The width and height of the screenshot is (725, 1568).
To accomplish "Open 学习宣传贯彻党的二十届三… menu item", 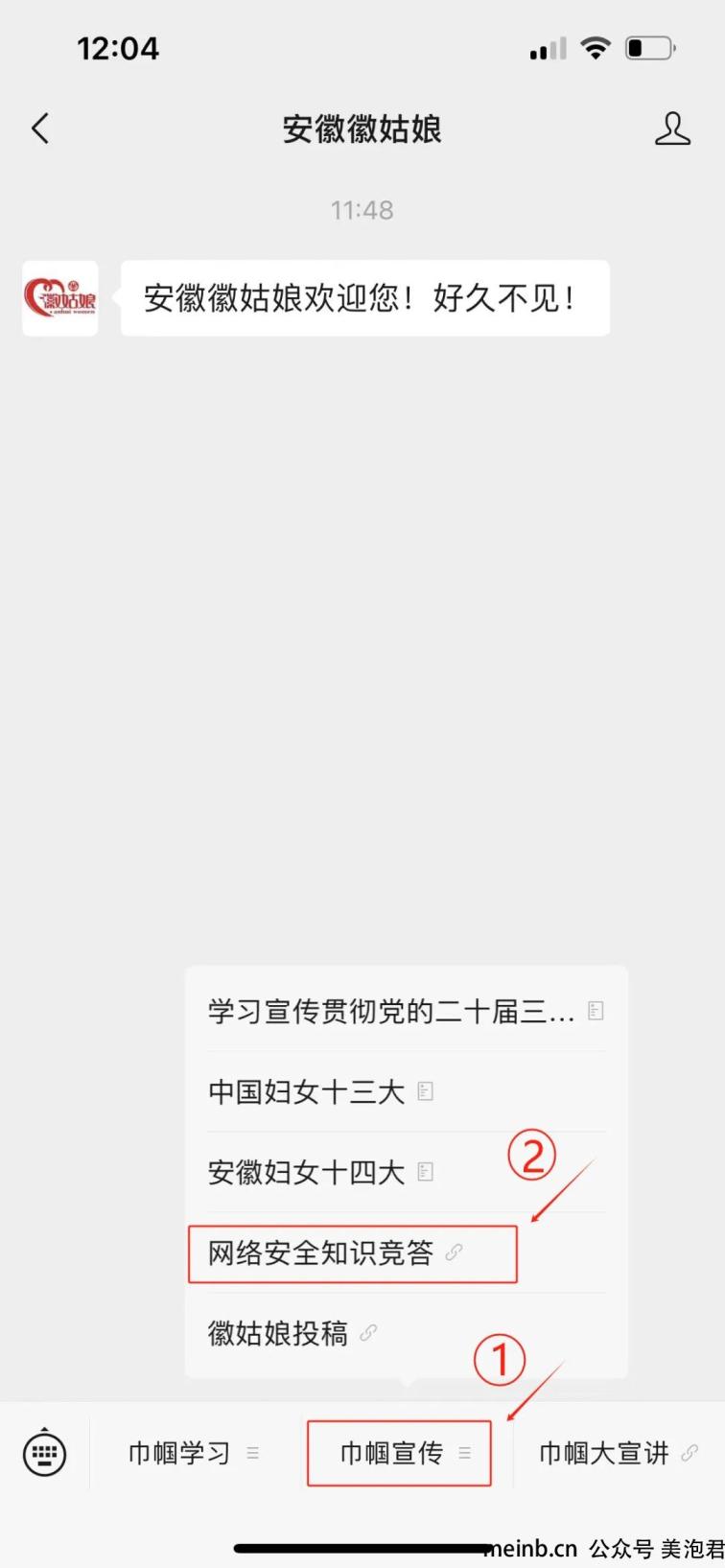I will (x=406, y=1011).
